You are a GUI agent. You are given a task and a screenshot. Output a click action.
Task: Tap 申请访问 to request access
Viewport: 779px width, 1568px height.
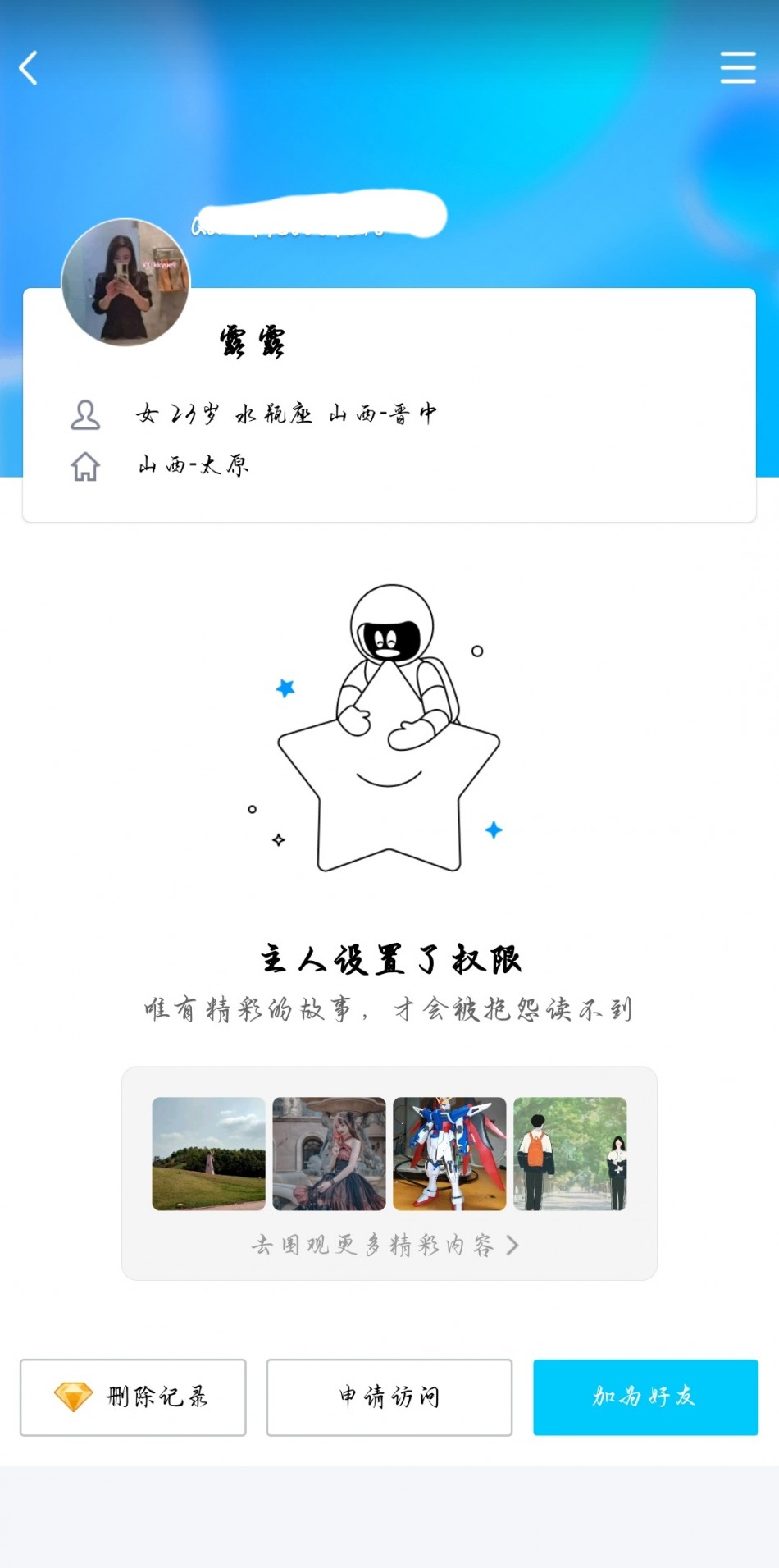[389, 1397]
